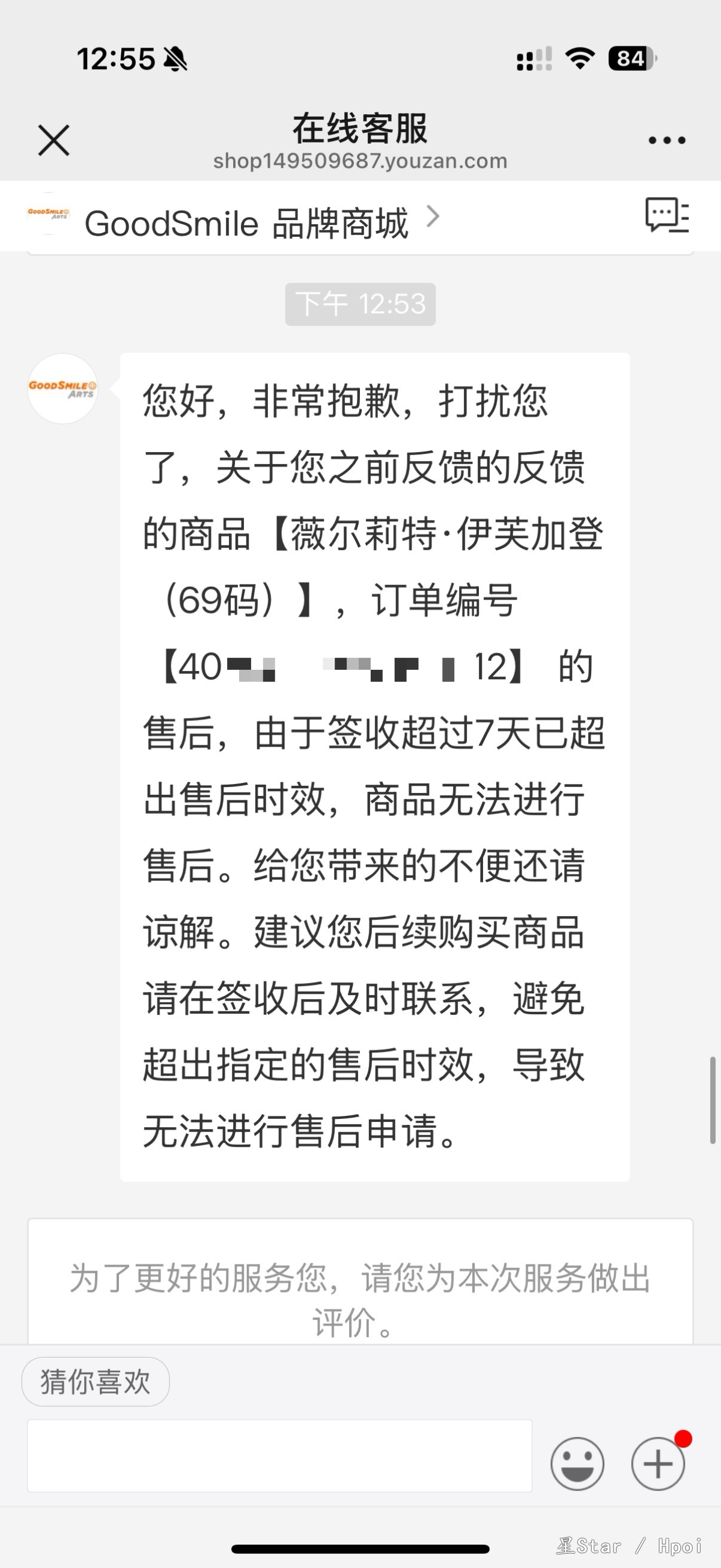Focus the message input field
Viewport: 721px width, 1568px height.
click(279, 1456)
